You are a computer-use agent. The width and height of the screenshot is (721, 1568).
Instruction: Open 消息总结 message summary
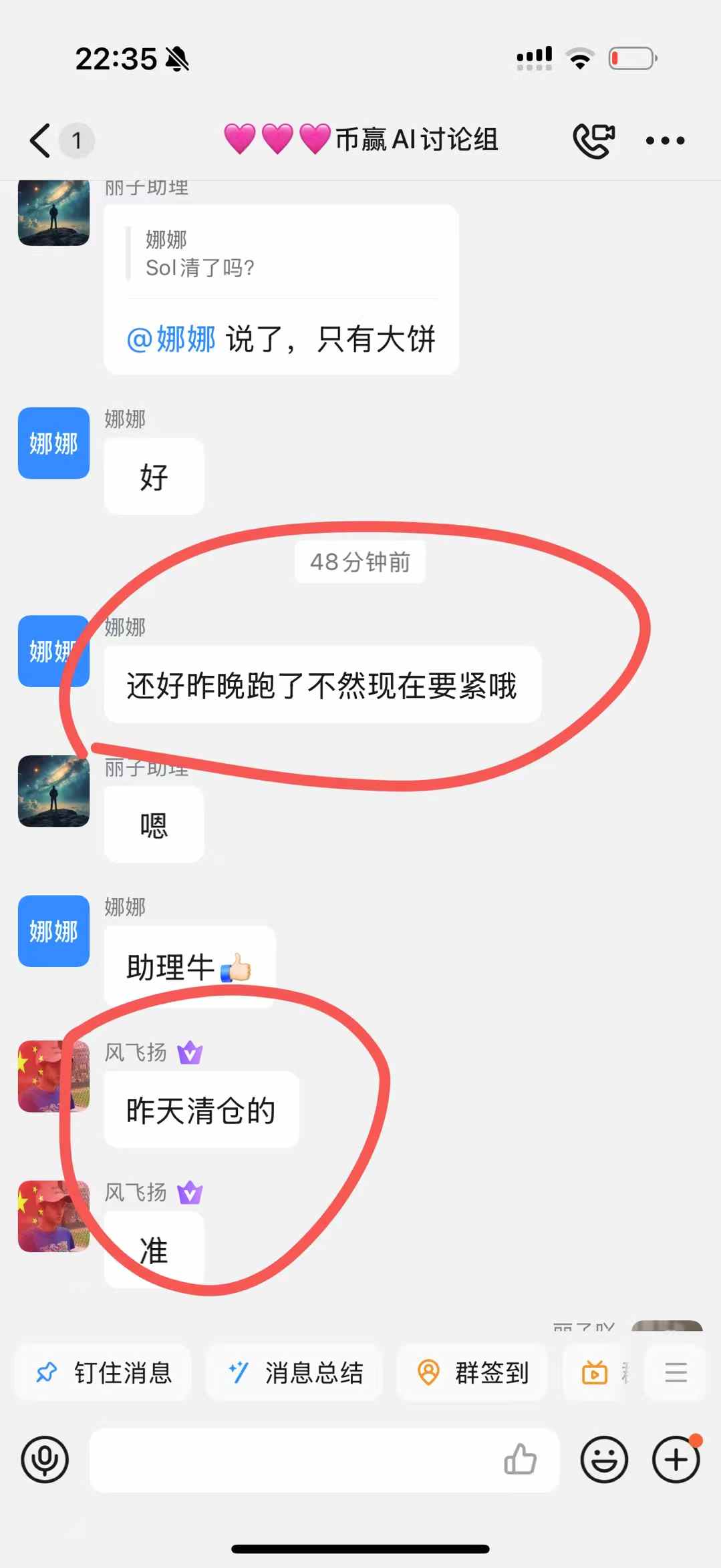coord(295,1373)
